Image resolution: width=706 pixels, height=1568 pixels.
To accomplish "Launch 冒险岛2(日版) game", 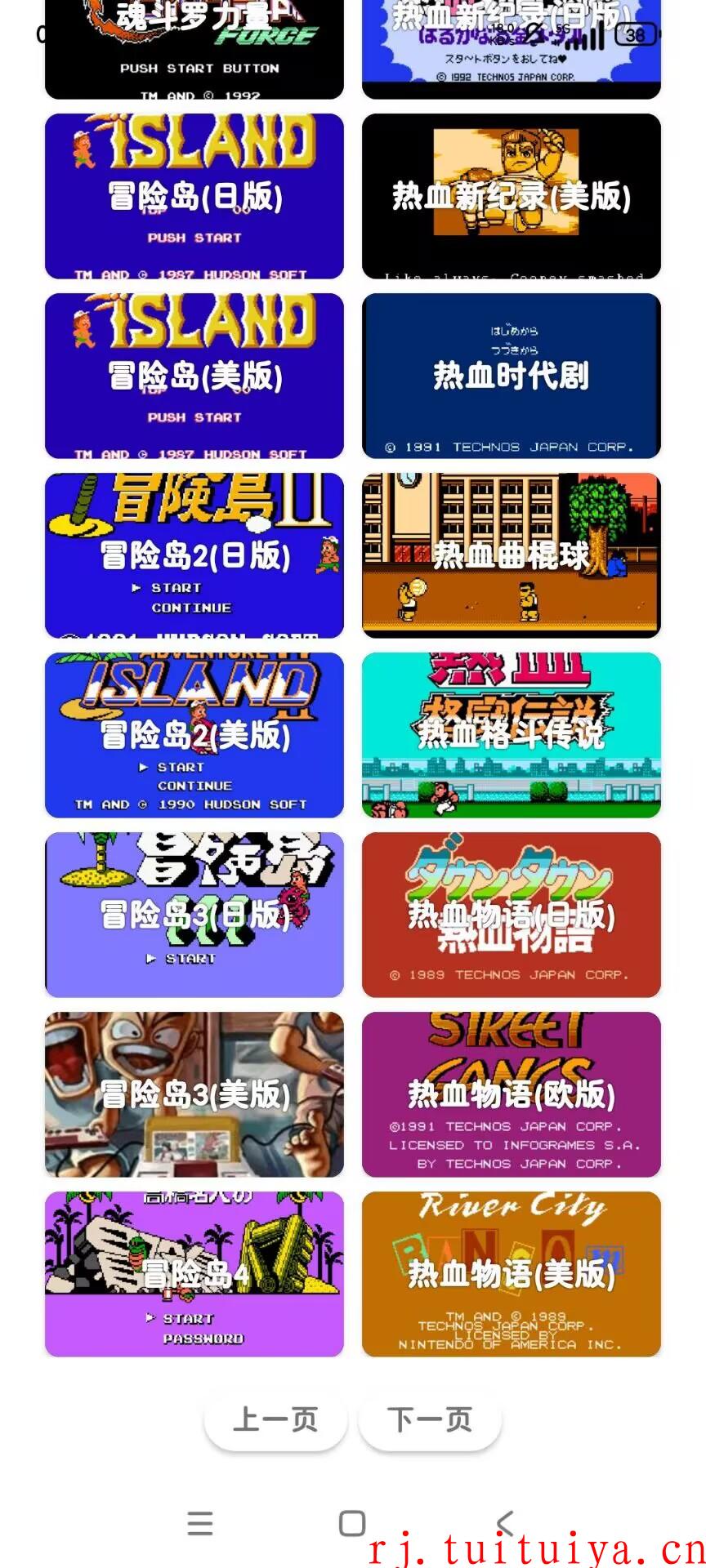I will click(x=194, y=555).
